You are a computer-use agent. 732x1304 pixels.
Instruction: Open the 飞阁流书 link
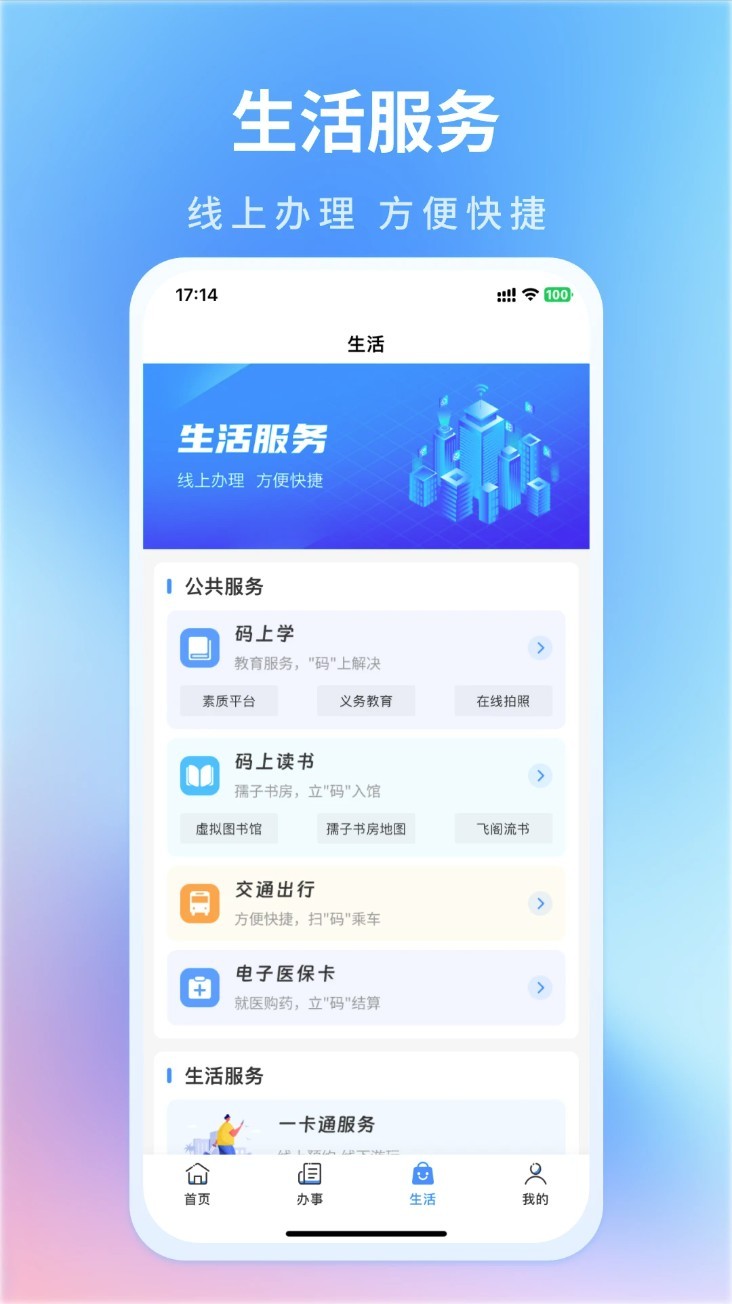point(503,829)
